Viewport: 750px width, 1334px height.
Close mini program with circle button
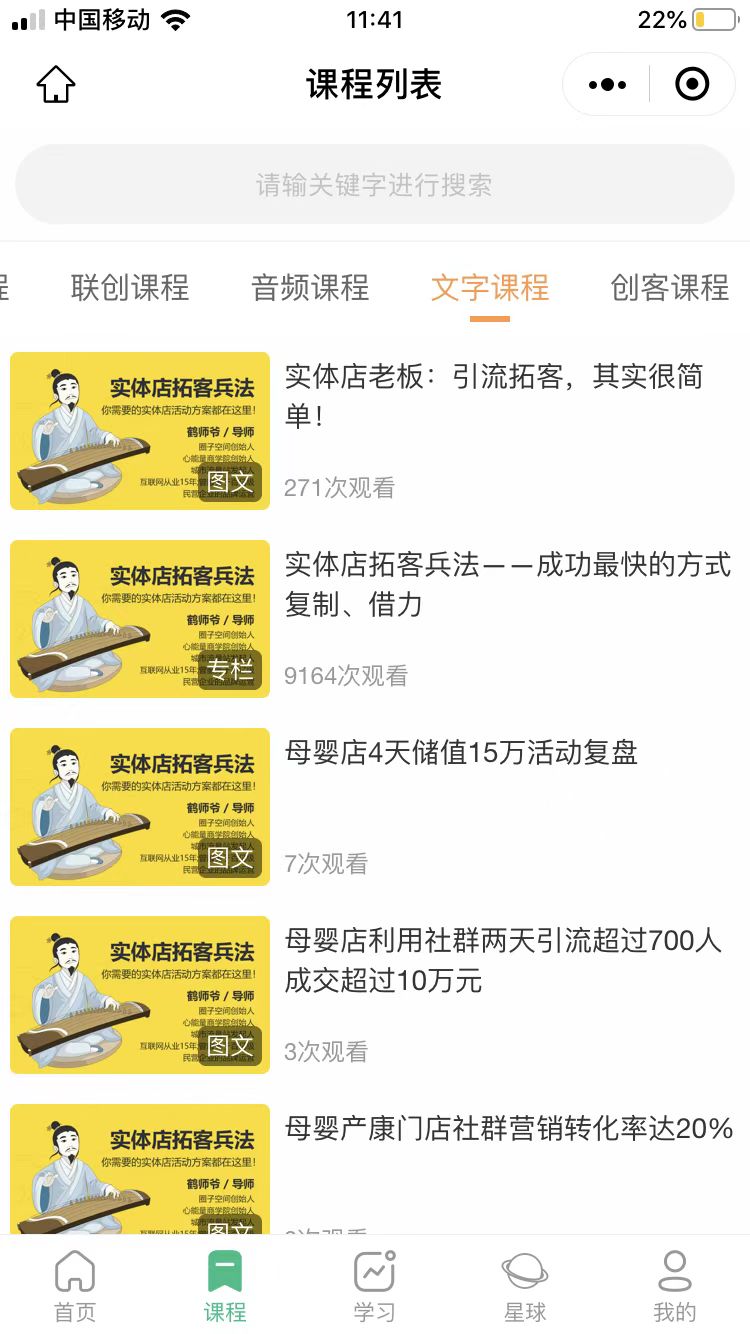(x=692, y=85)
